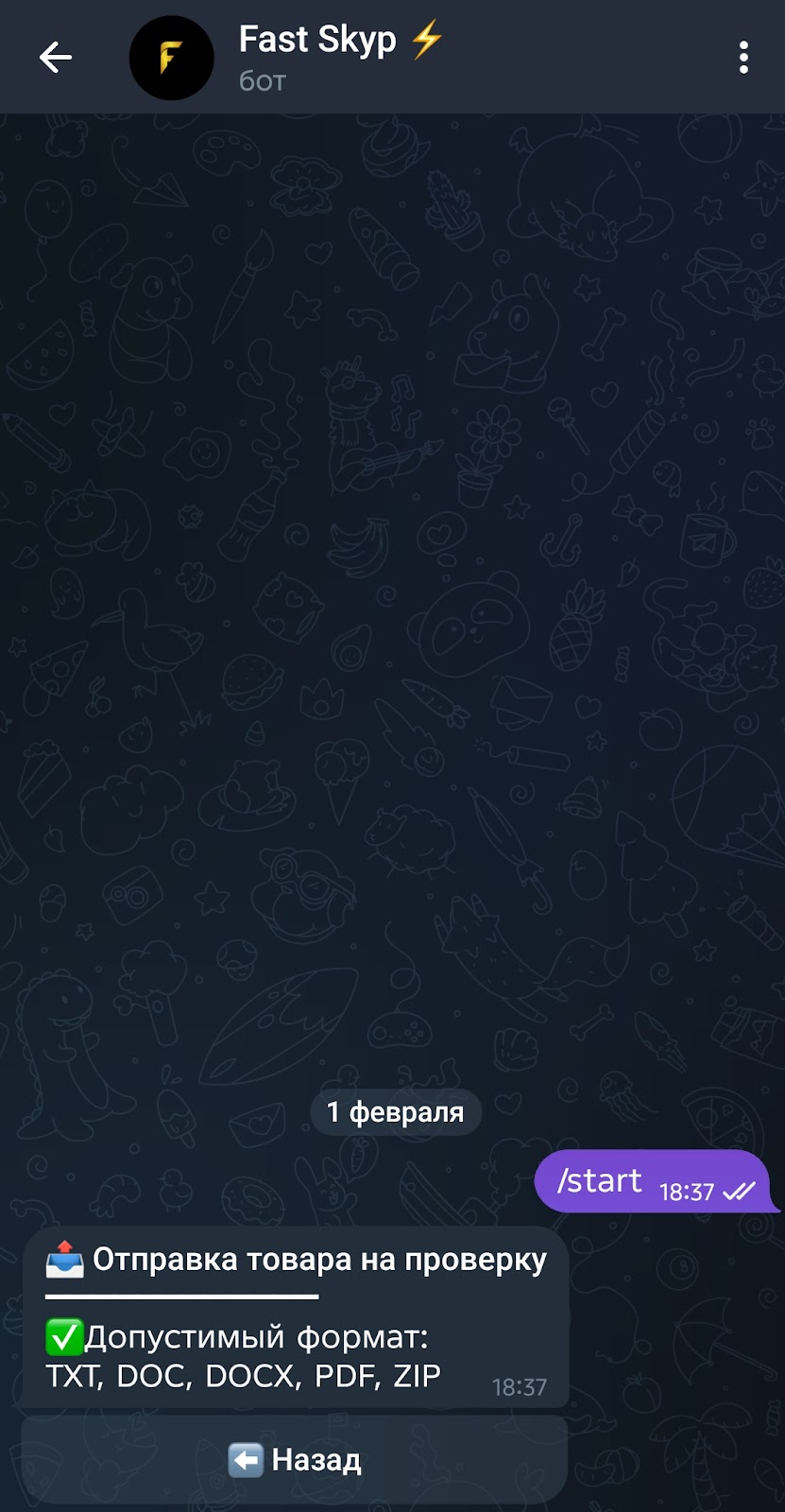The height and width of the screenshot is (1512, 785).
Task: Click the 1 февраля date badge
Action: [395, 1111]
